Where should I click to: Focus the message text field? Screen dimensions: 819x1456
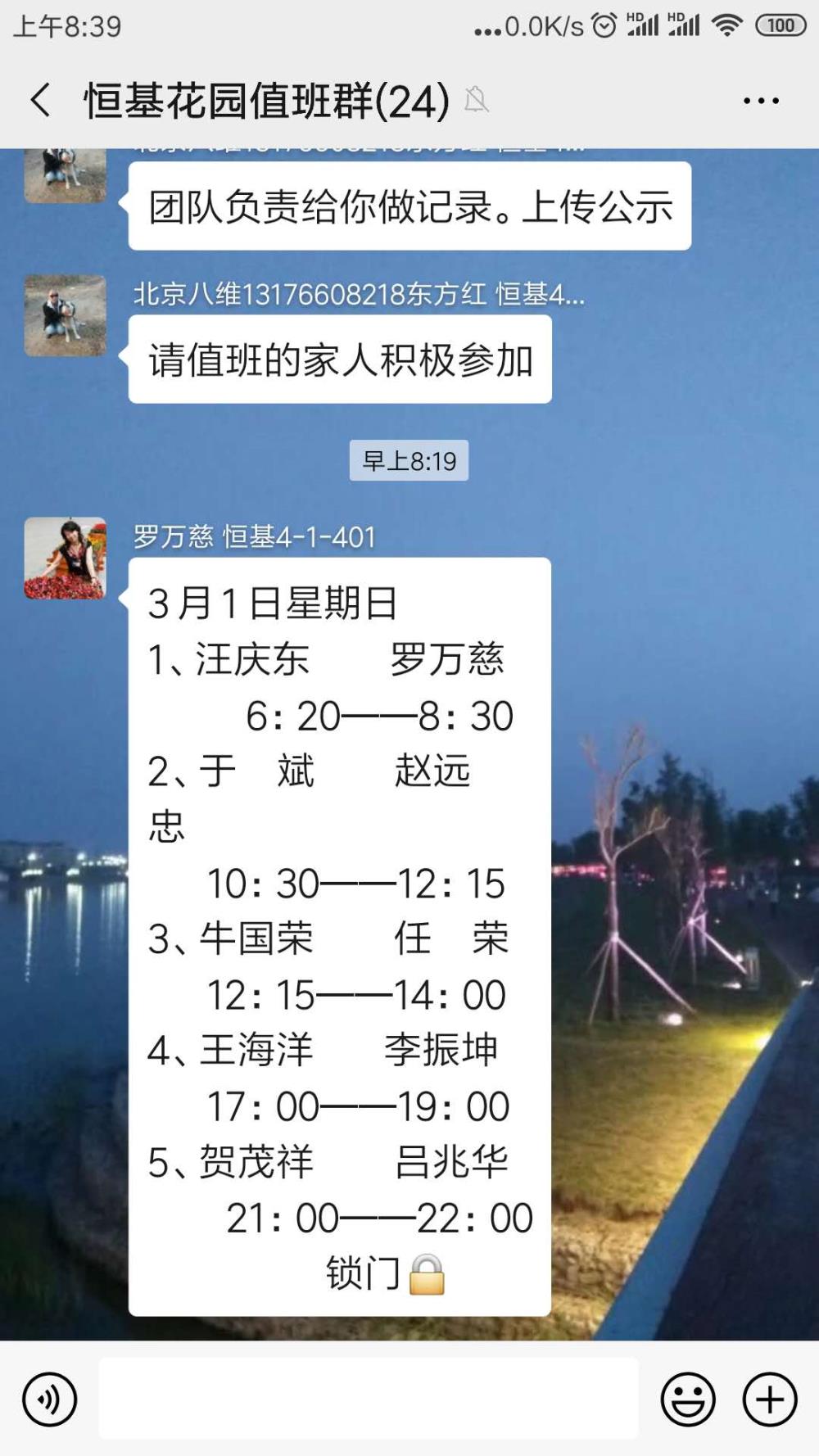[369, 1398]
